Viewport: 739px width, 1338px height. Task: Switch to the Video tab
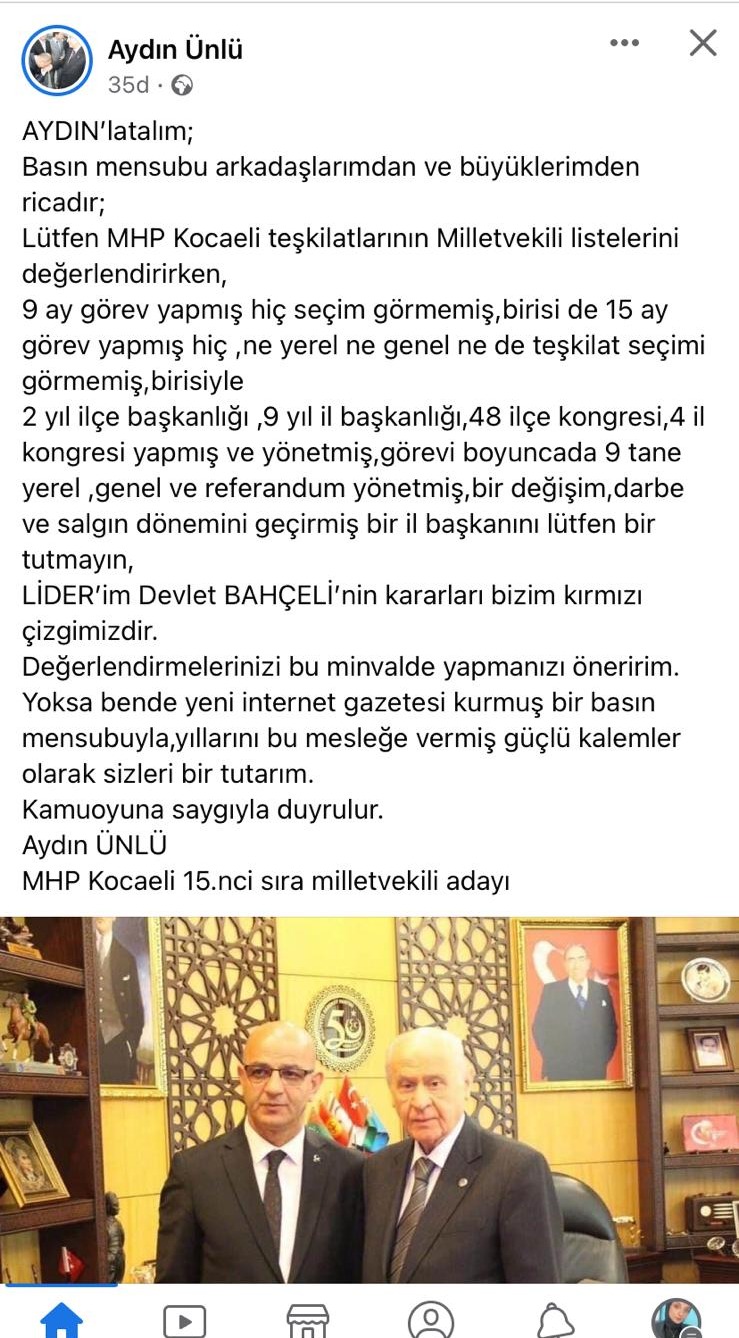(184, 1319)
